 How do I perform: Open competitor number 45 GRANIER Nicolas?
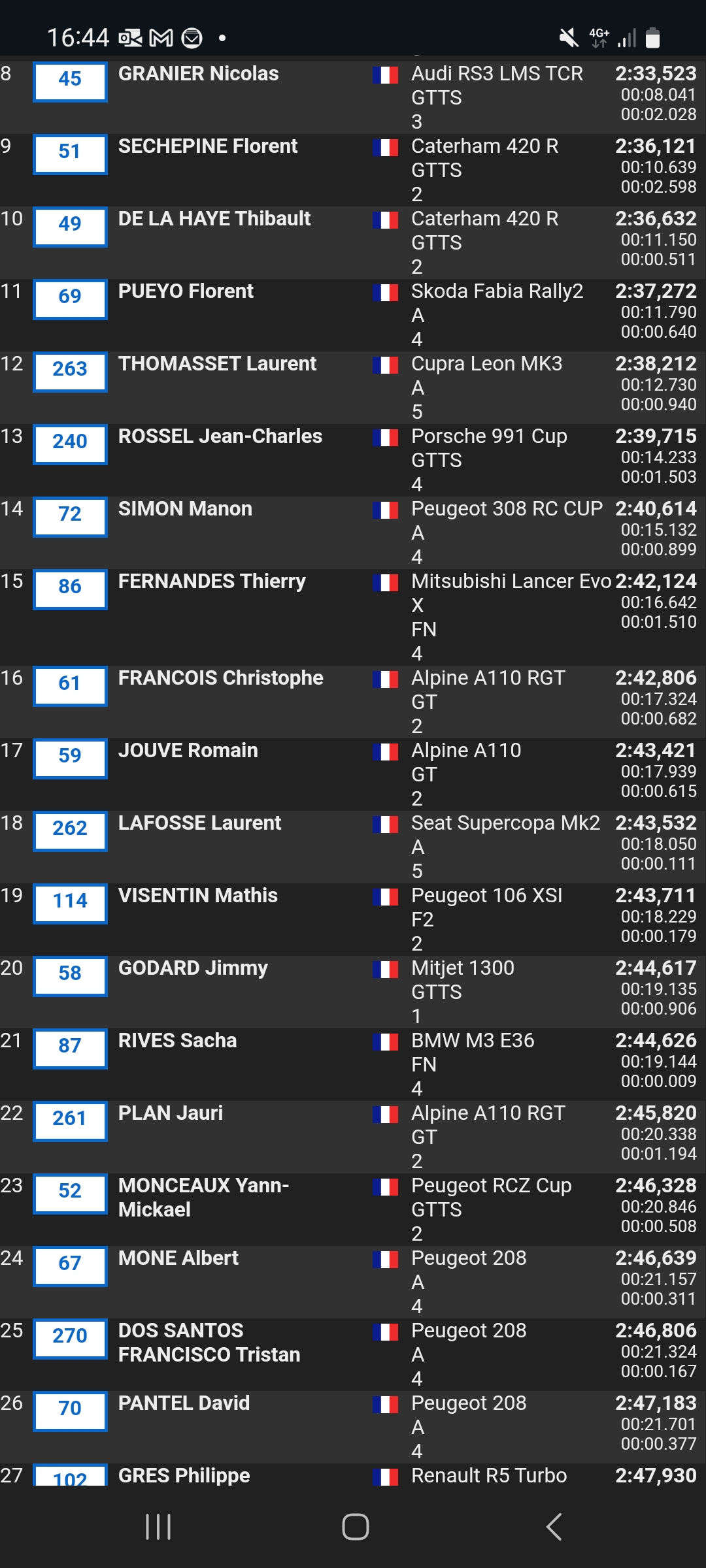tap(70, 81)
